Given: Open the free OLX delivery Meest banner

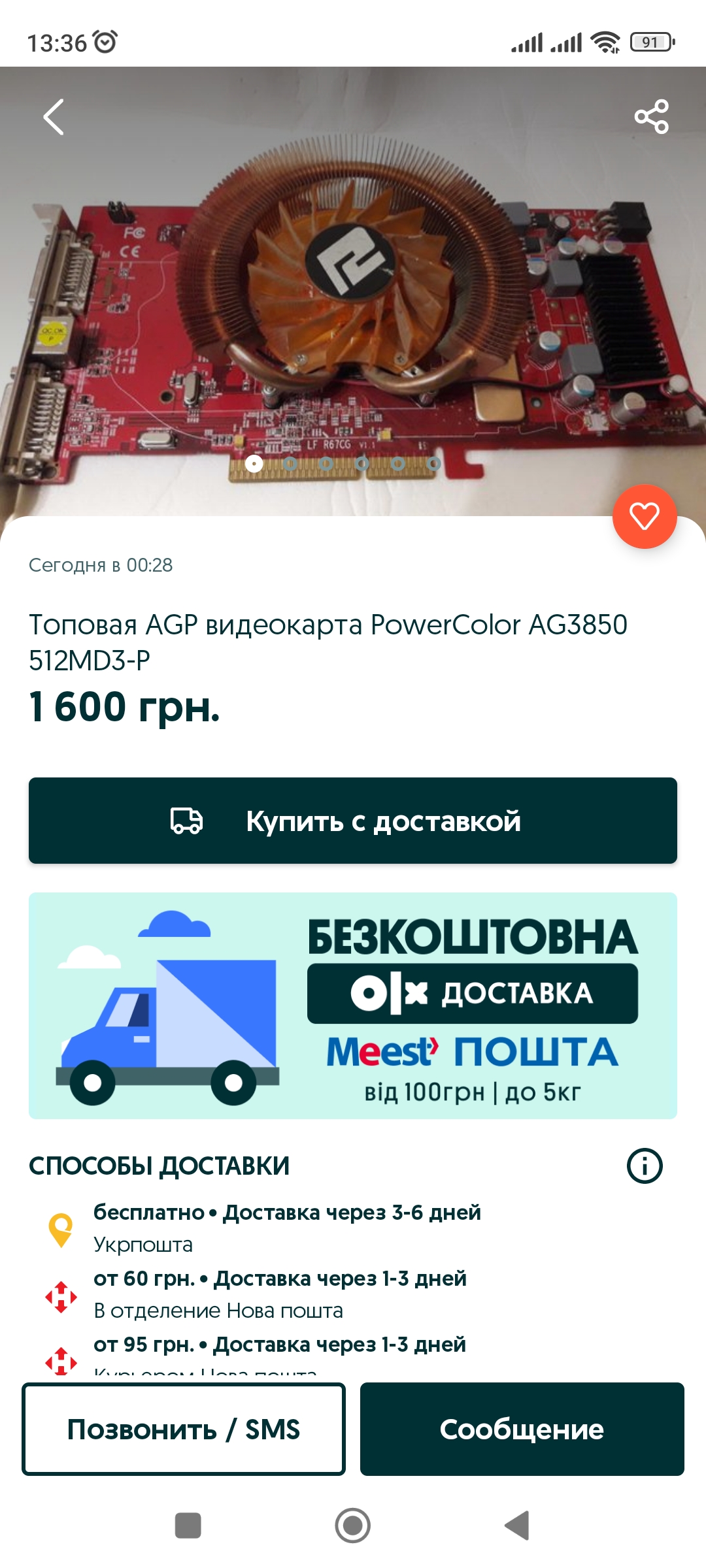Looking at the screenshot, I should coord(353,1005).
